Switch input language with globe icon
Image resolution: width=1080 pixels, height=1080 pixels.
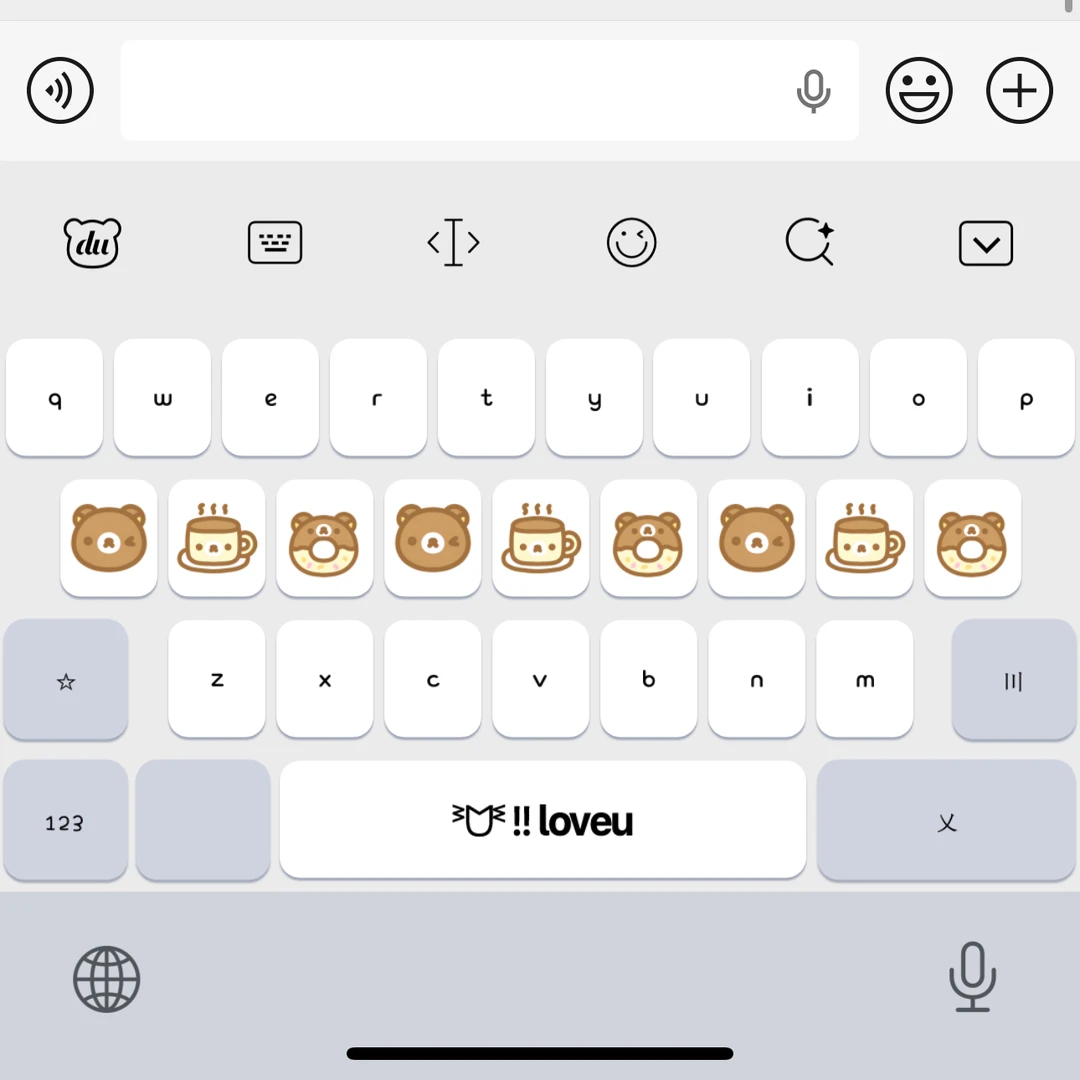[x=107, y=979]
